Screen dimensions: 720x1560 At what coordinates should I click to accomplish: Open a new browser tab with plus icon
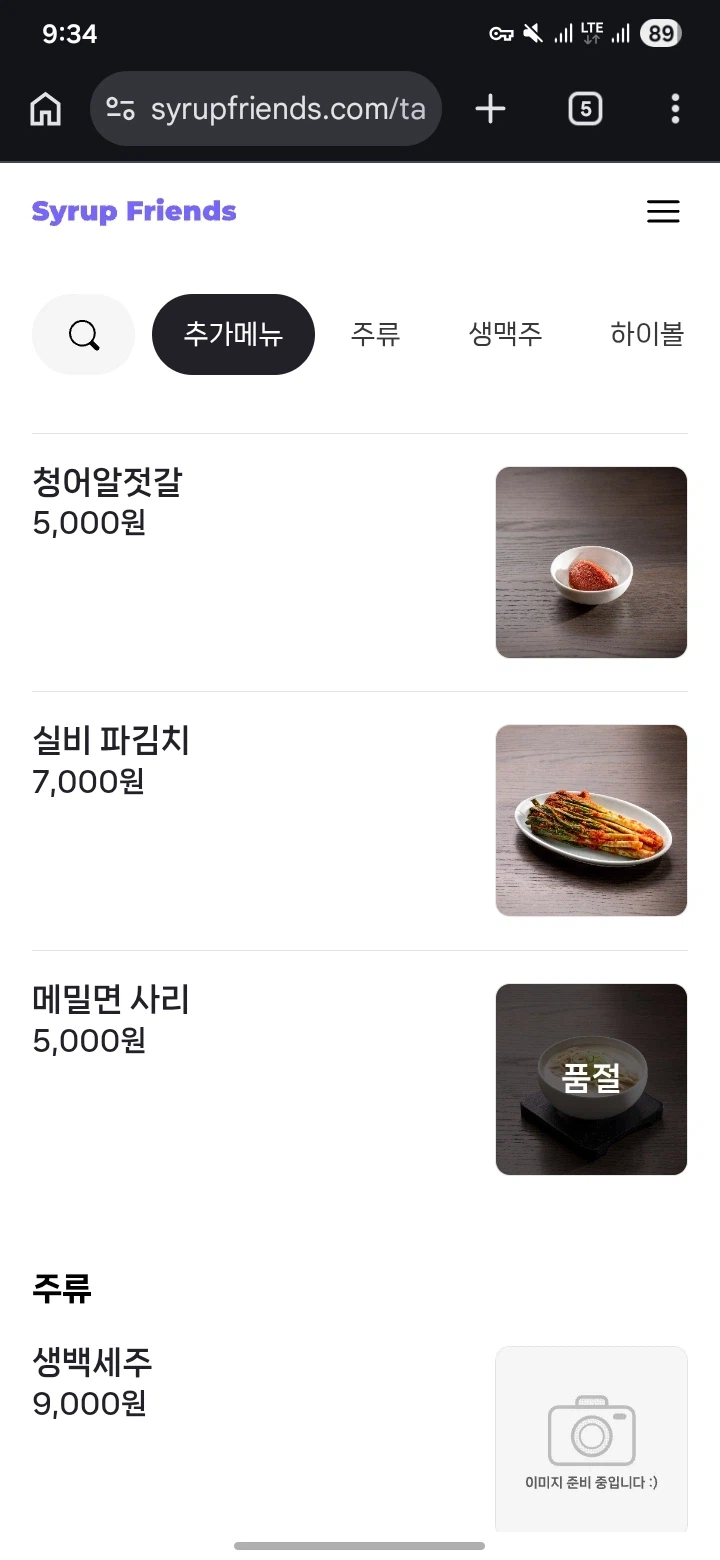point(489,109)
